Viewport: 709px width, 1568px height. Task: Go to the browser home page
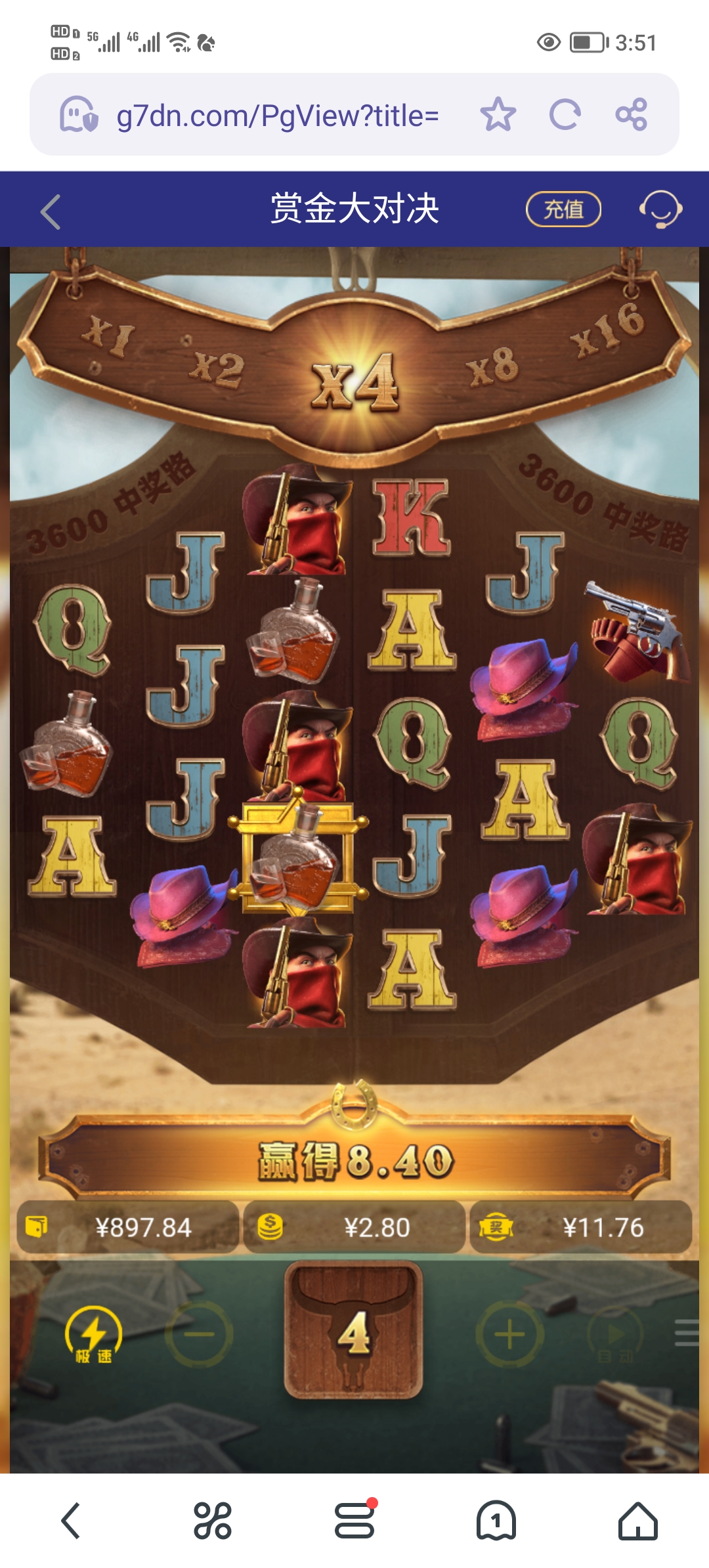[637, 1521]
